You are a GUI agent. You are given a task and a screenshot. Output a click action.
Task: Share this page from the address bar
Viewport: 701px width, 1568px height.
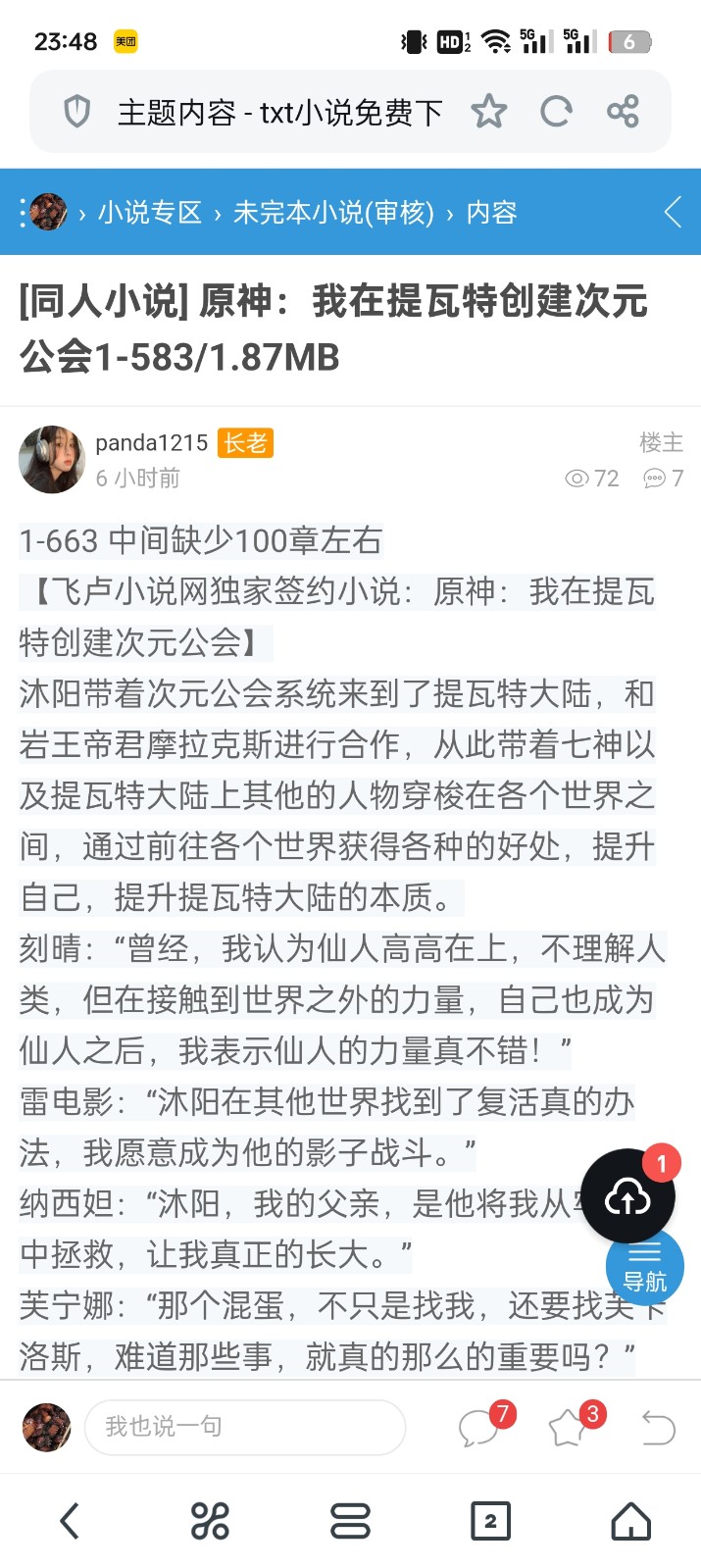coord(623,112)
